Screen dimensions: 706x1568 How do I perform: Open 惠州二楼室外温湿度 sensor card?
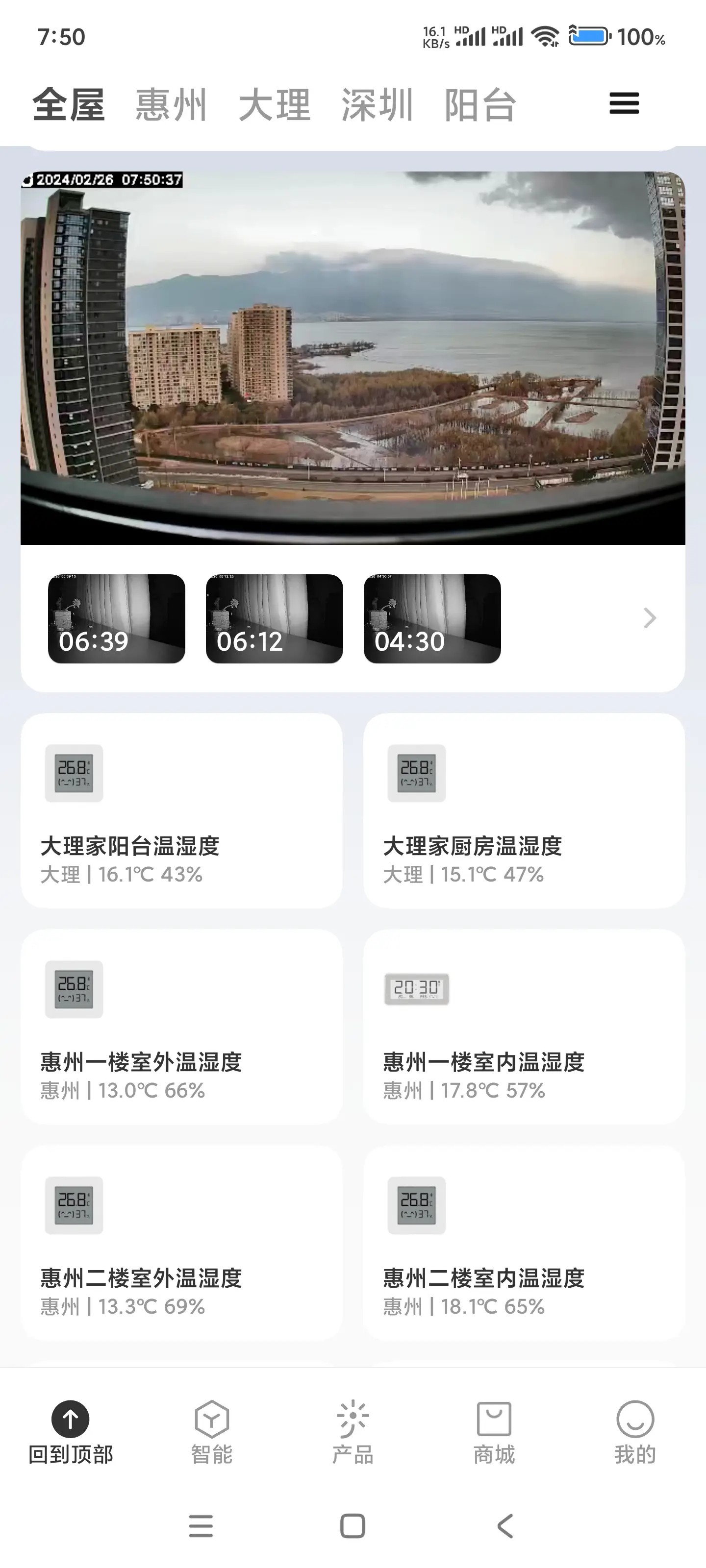click(x=181, y=1243)
